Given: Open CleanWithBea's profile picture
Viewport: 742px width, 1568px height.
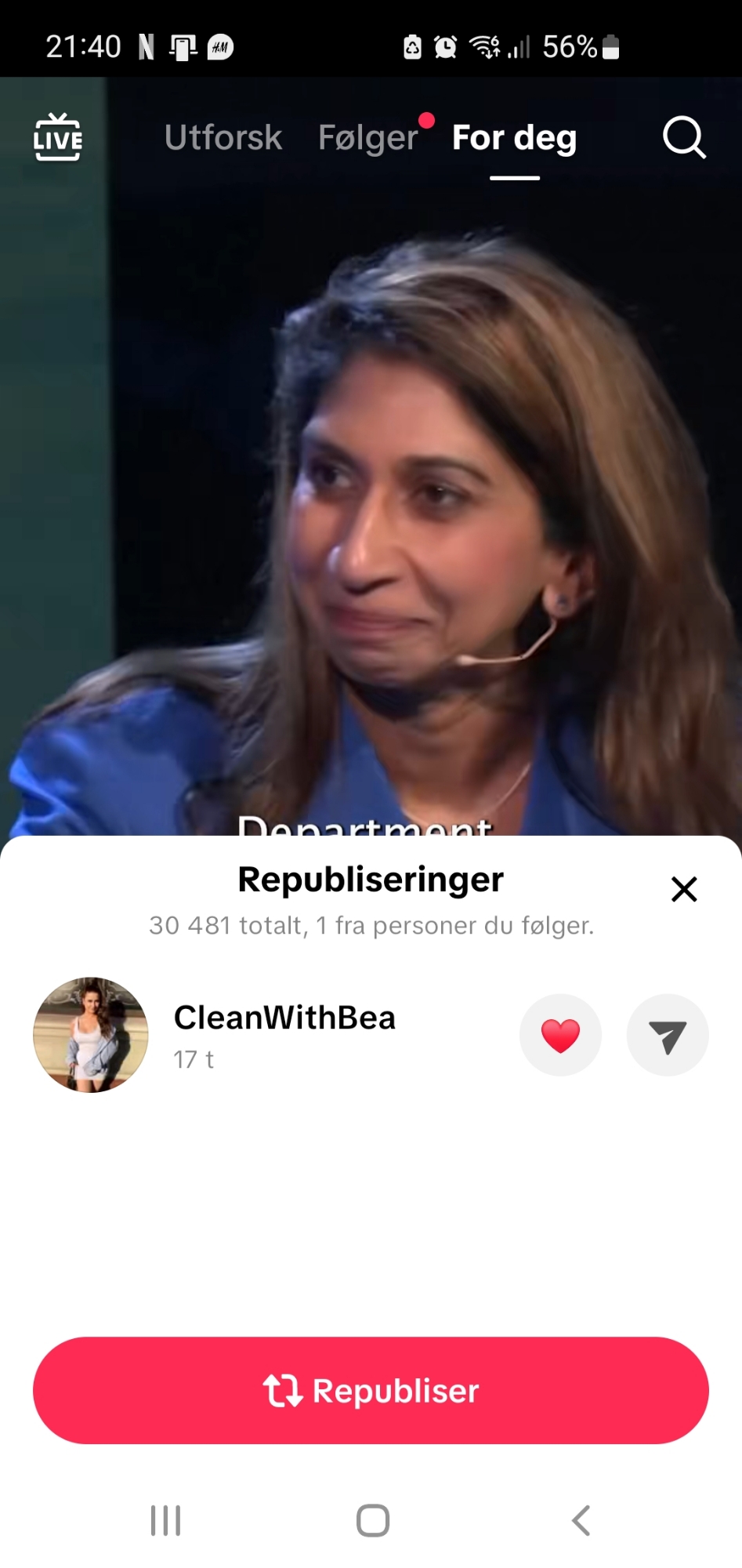Looking at the screenshot, I should (91, 1035).
